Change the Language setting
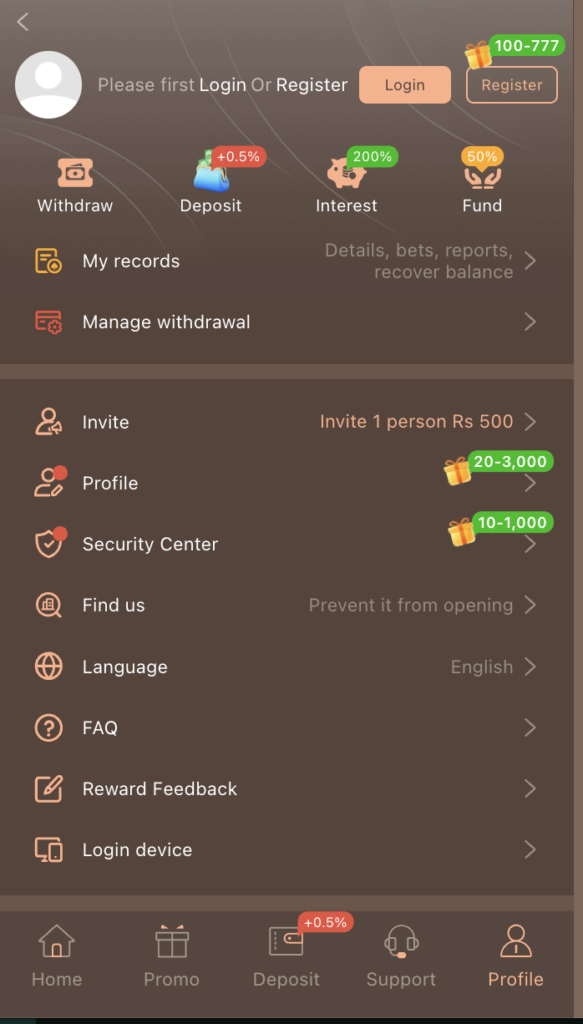The image size is (583, 1024). [286, 667]
